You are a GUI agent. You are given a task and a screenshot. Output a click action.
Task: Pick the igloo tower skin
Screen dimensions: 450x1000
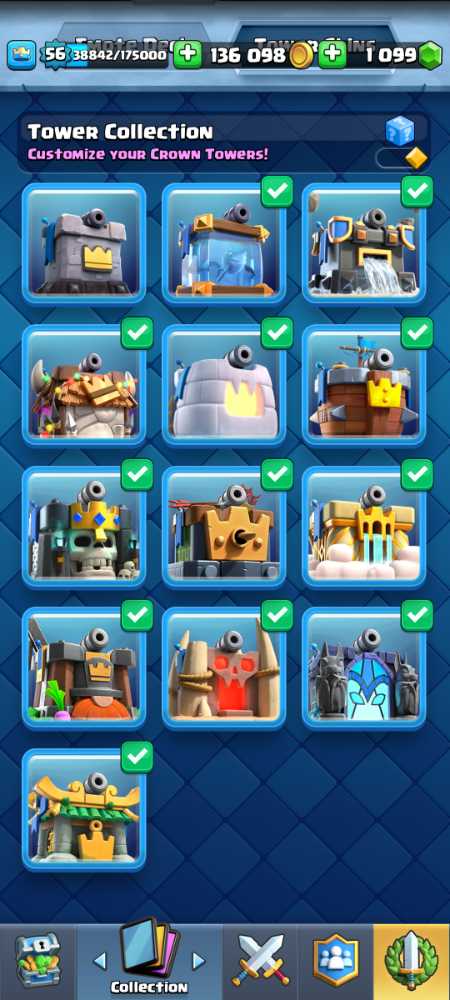pyautogui.click(x=224, y=385)
